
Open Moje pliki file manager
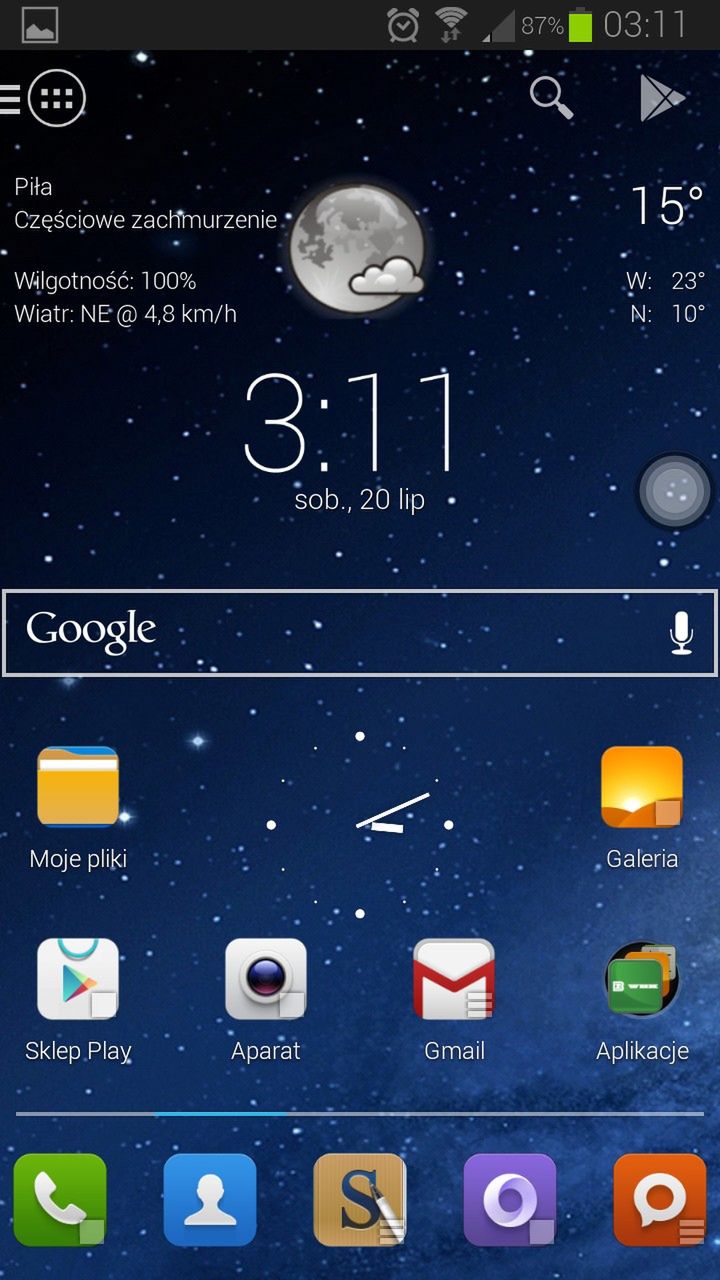pos(78,788)
